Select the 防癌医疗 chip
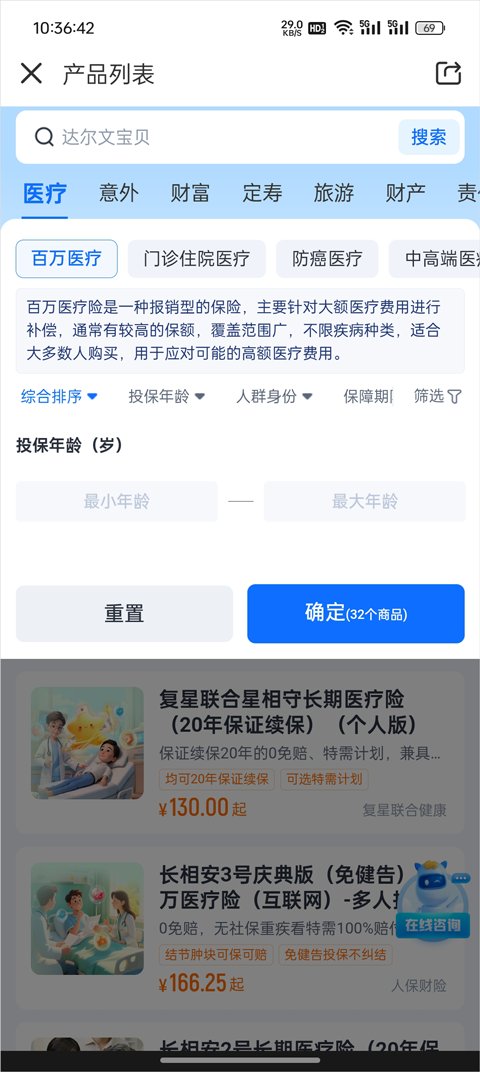480x1072 pixels. [327, 259]
